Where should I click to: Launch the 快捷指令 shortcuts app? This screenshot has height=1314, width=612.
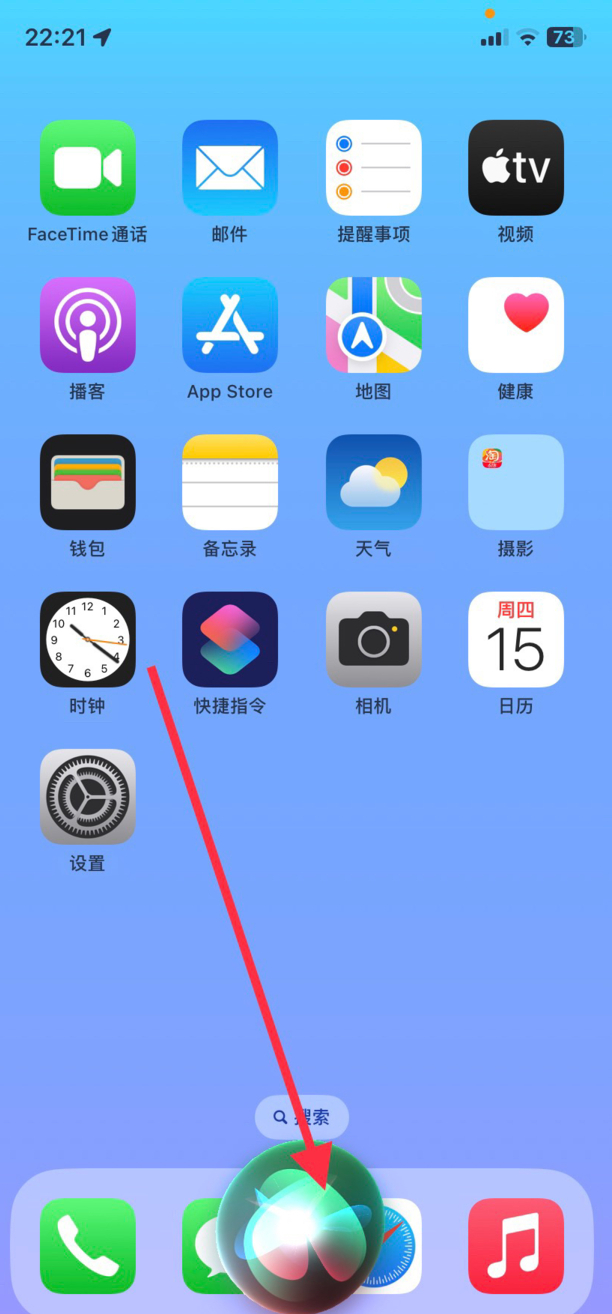(230, 639)
